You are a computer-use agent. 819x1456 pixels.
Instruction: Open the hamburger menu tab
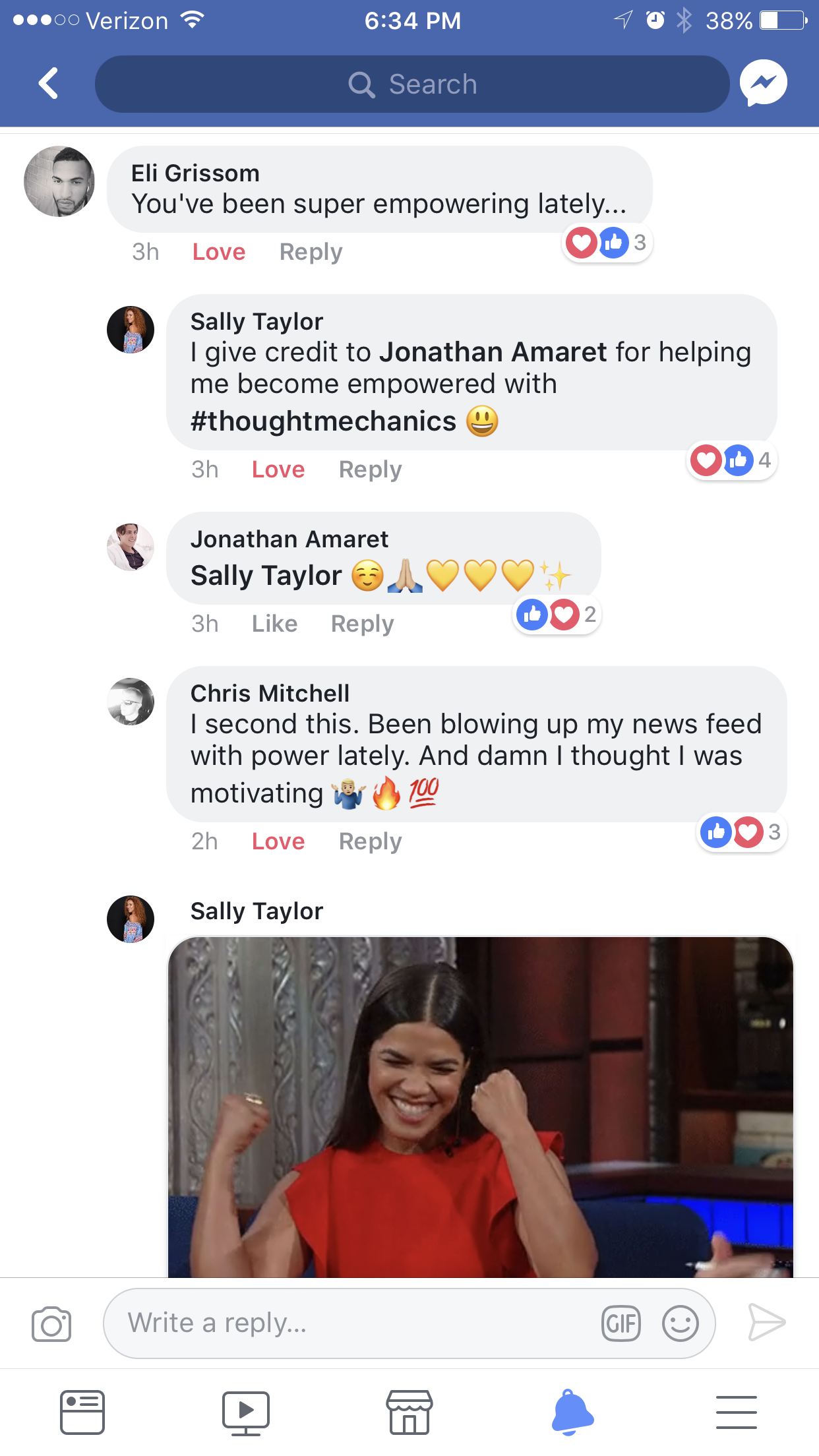click(737, 1412)
